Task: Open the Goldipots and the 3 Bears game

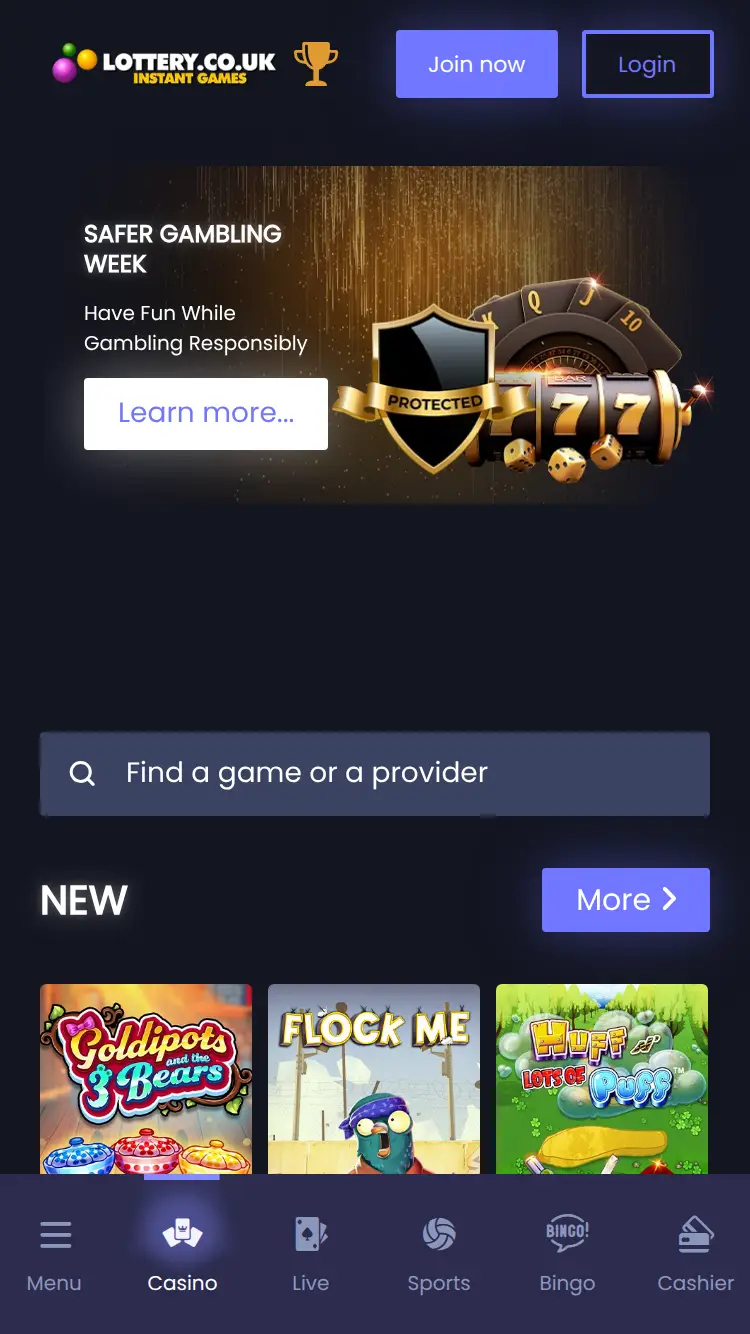Action: tap(146, 1078)
